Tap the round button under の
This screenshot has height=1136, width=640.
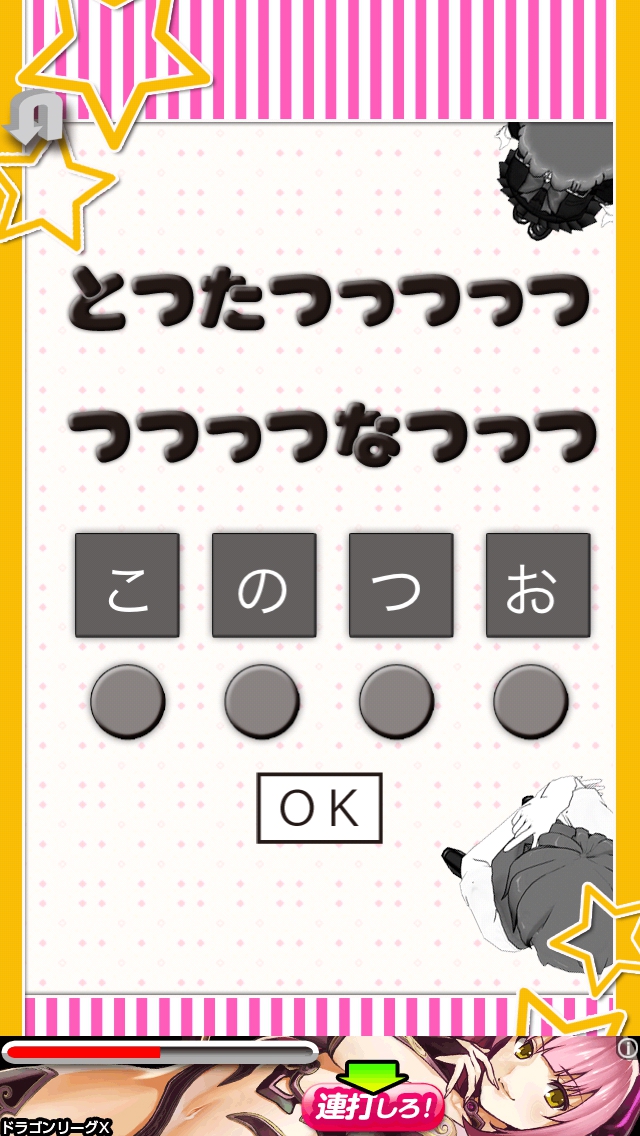pyautogui.click(x=262, y=702)
